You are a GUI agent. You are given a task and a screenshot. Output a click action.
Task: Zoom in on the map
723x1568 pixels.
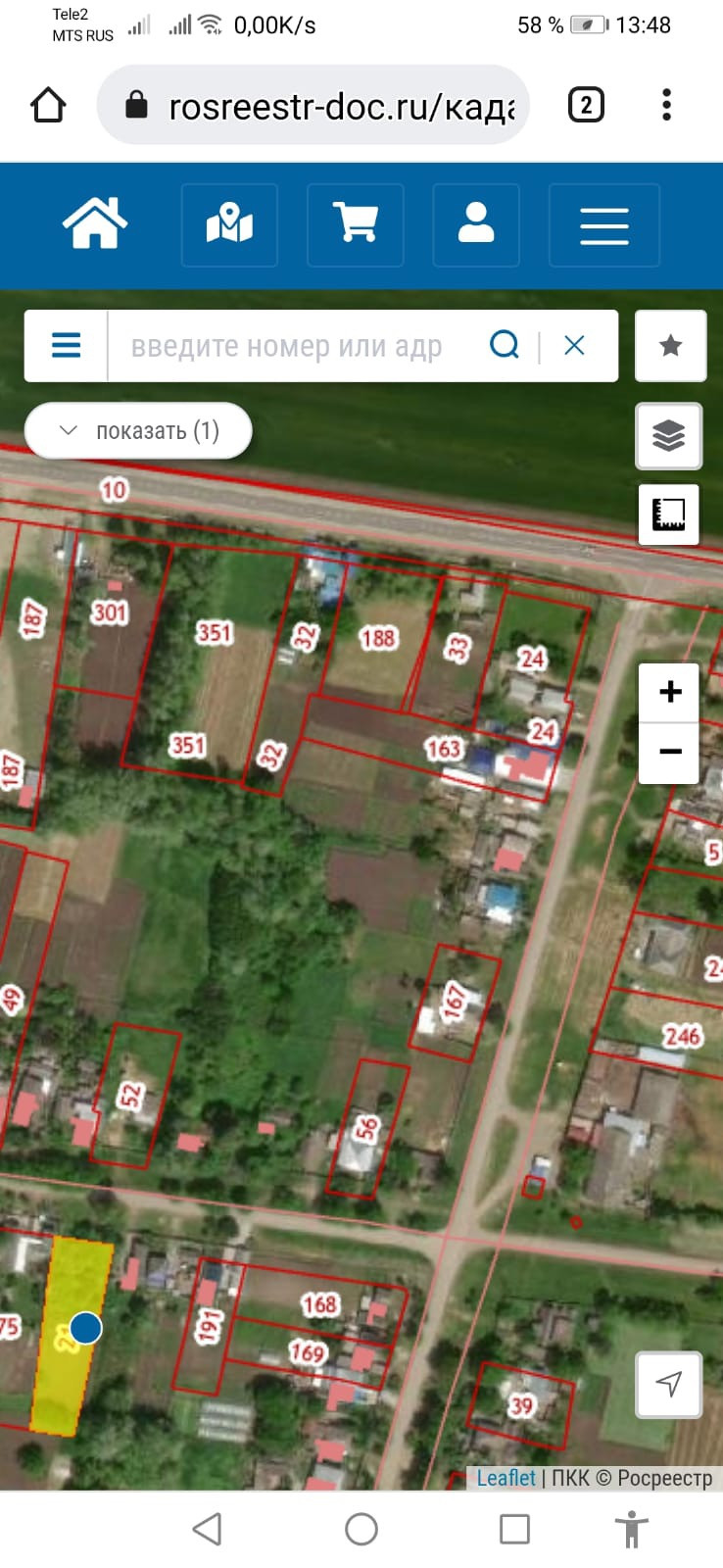tap(669, 692)
